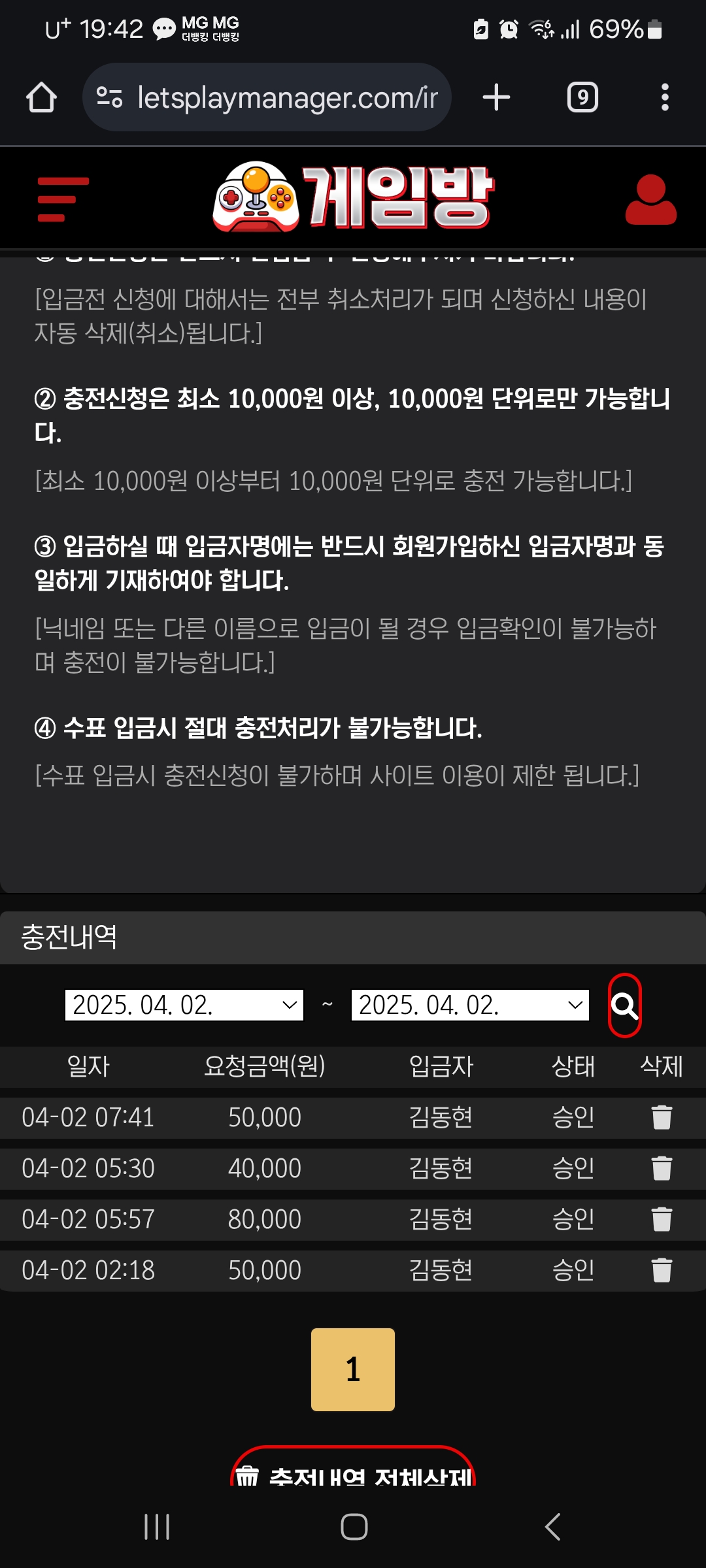Viewport: 706px width, 1568px height.
Task: Delete the 04-02 05:30 record
Action: point(662,1168)
